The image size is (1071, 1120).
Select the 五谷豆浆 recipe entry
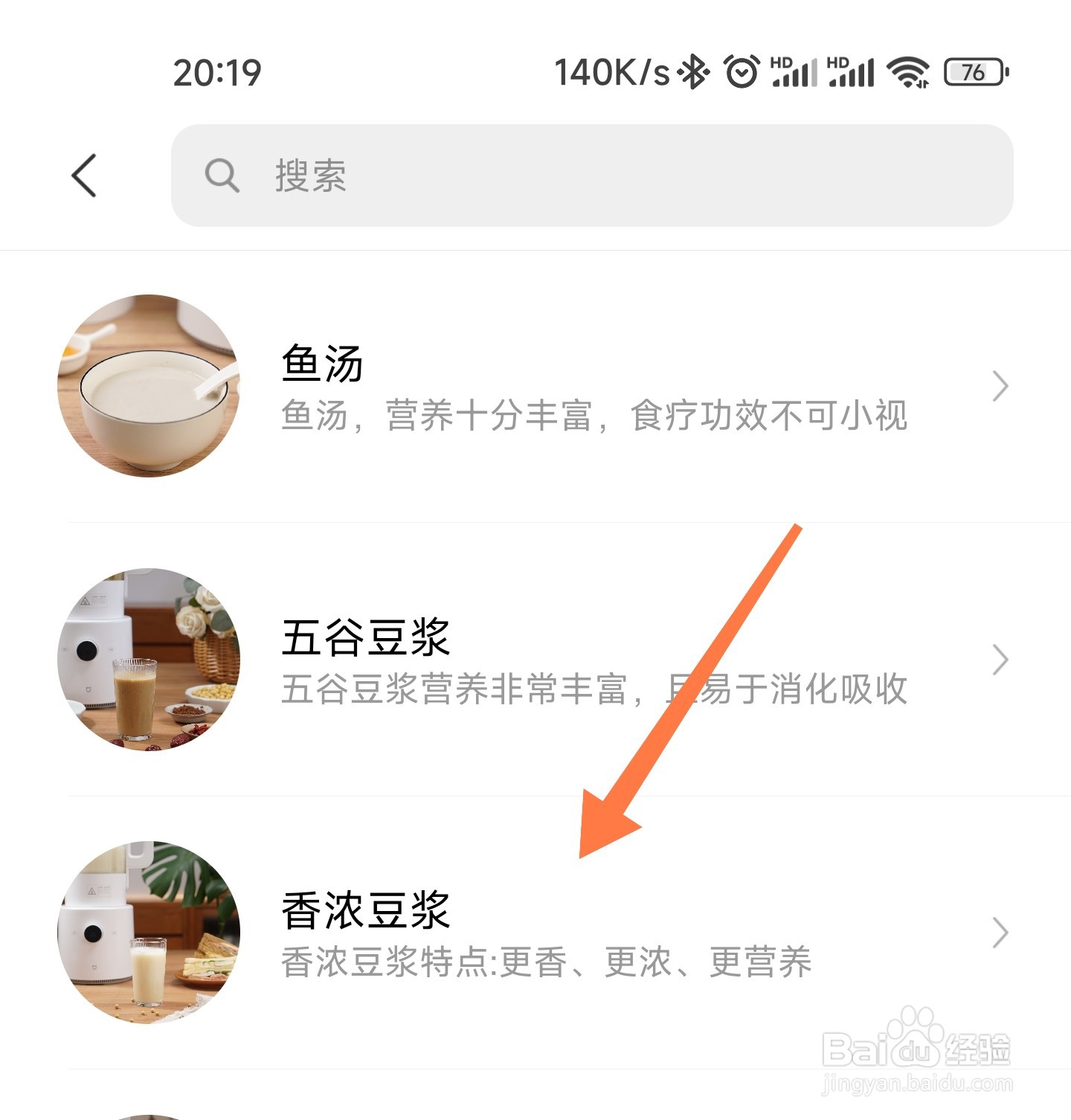[521, 660]
